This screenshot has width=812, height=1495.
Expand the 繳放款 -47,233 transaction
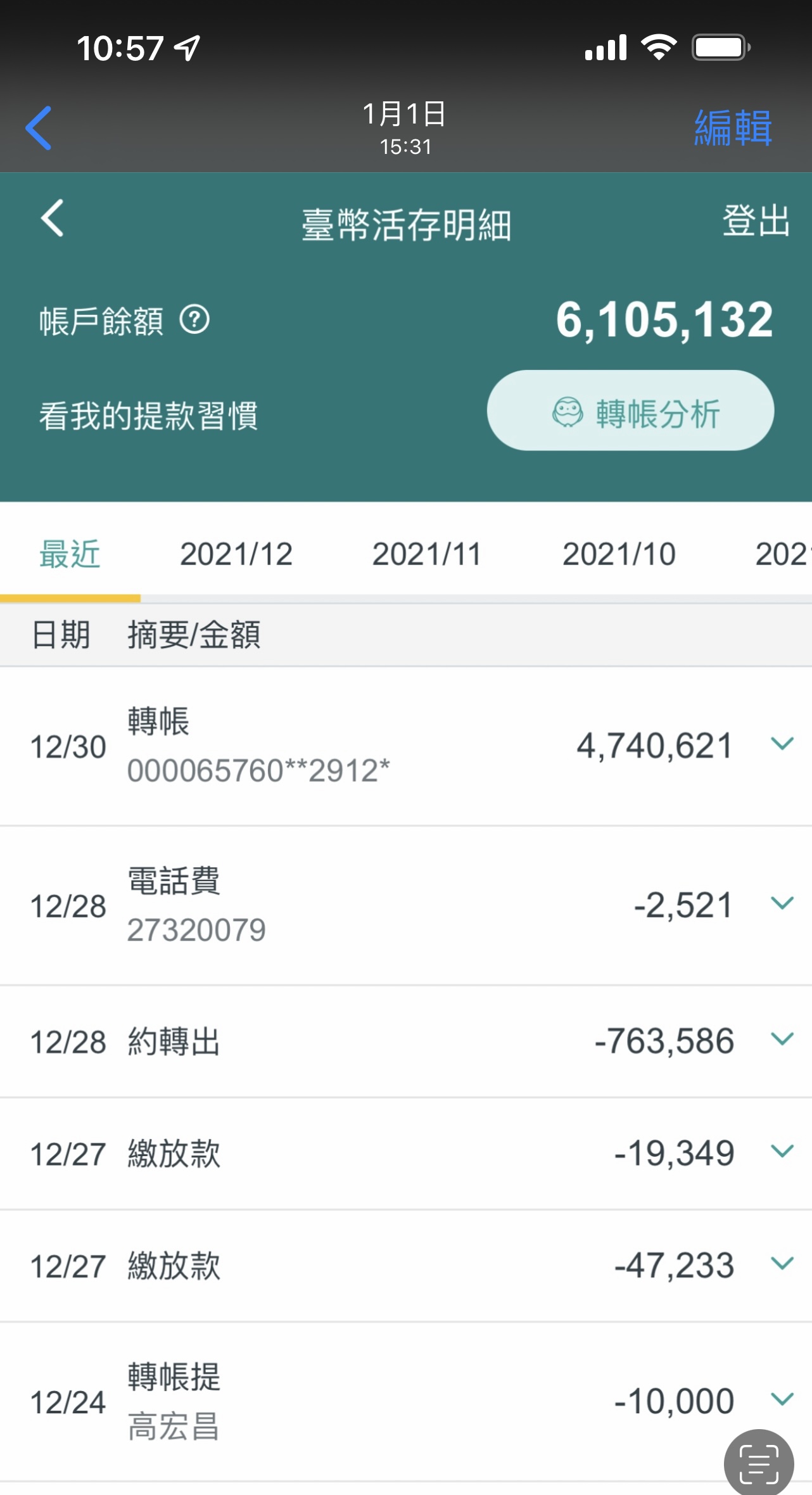click(782, 1264)
